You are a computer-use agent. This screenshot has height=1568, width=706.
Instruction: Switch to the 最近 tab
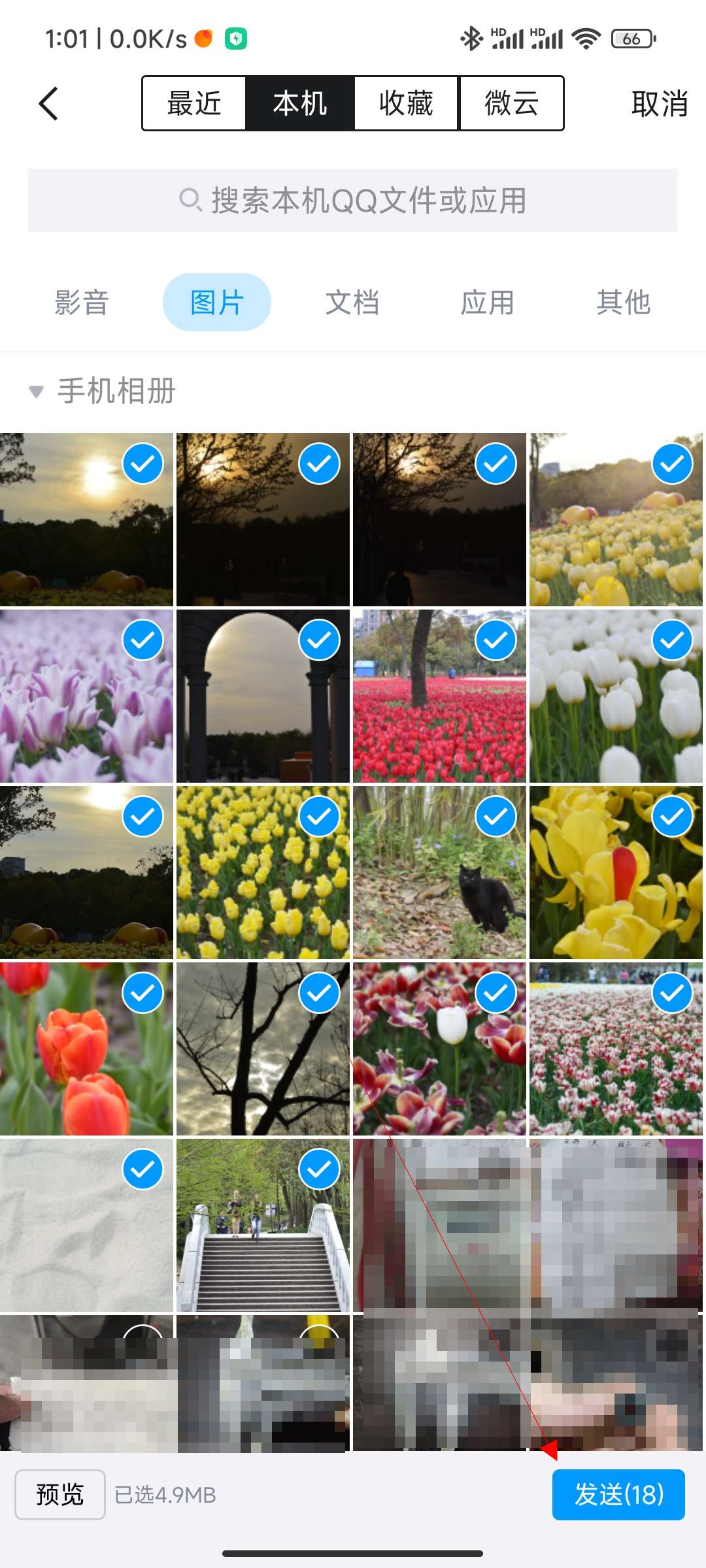194,103
